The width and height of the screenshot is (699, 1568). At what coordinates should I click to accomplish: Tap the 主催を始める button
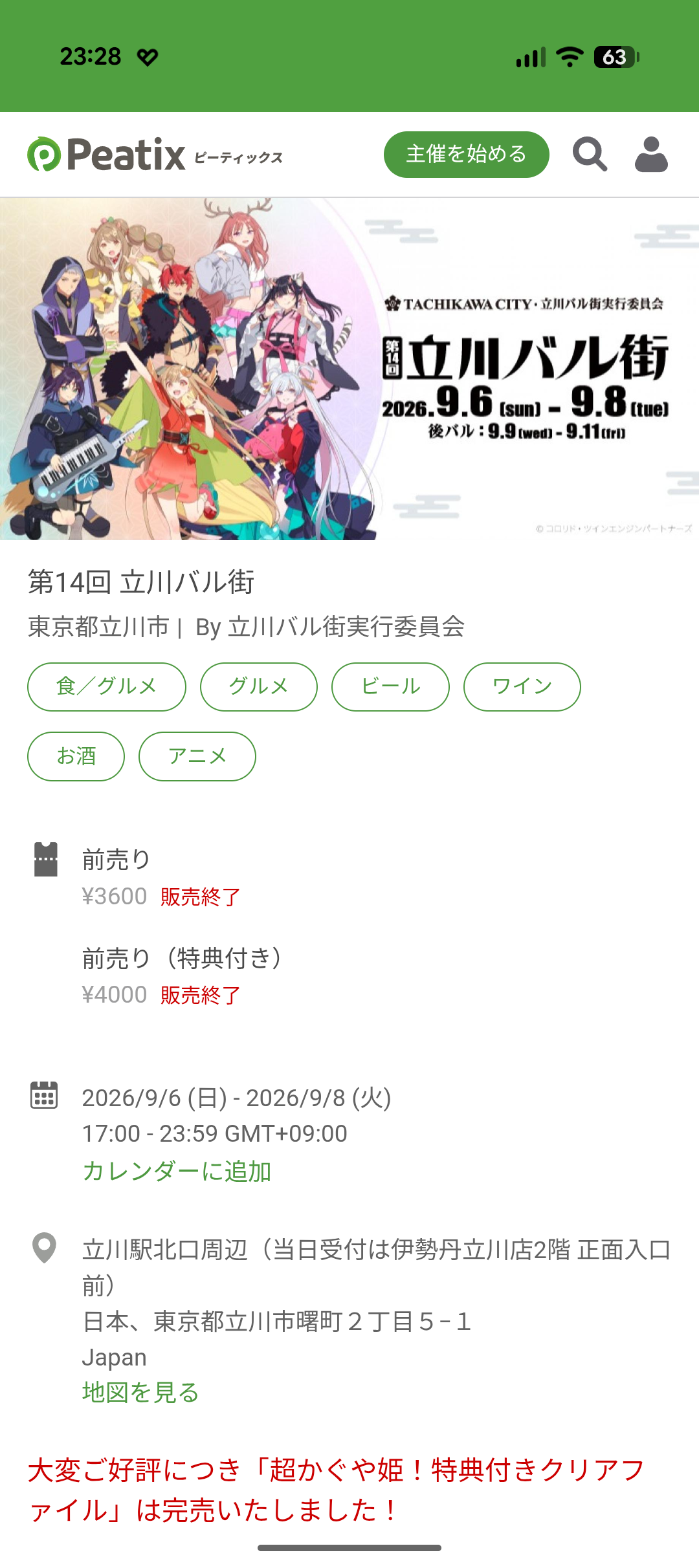click(x=466, y=155)
